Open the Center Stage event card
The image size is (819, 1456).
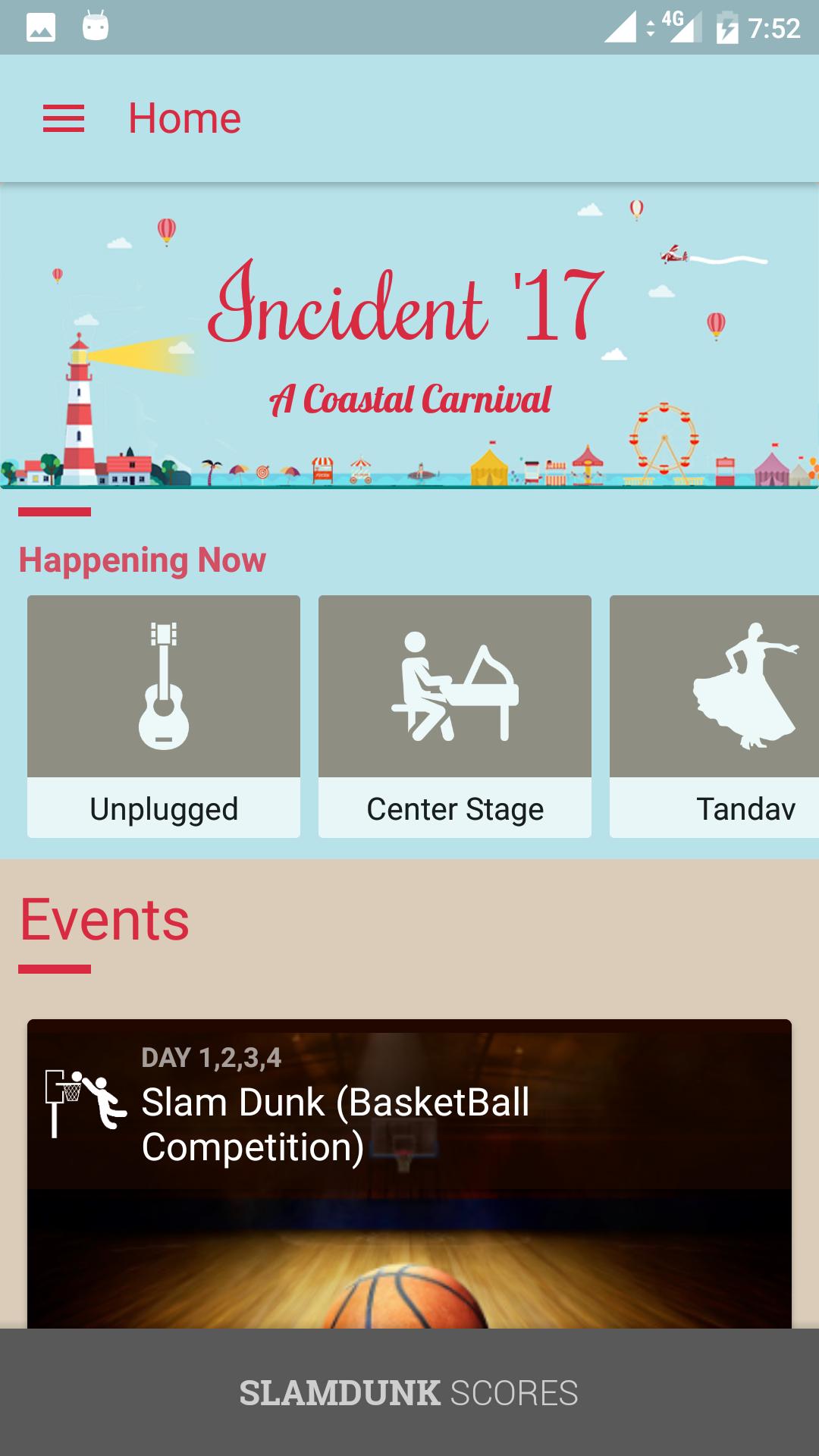click(x=455, y=716)
